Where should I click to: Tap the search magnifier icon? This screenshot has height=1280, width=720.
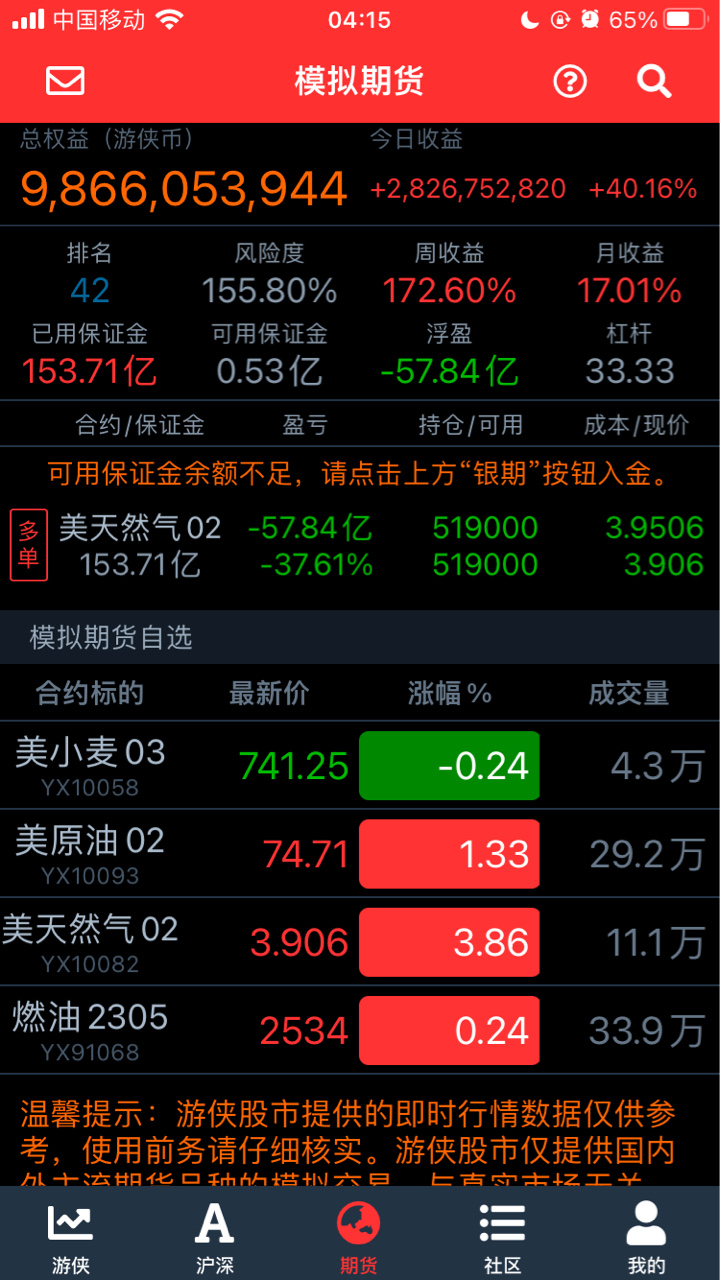(x=654, y=81)
